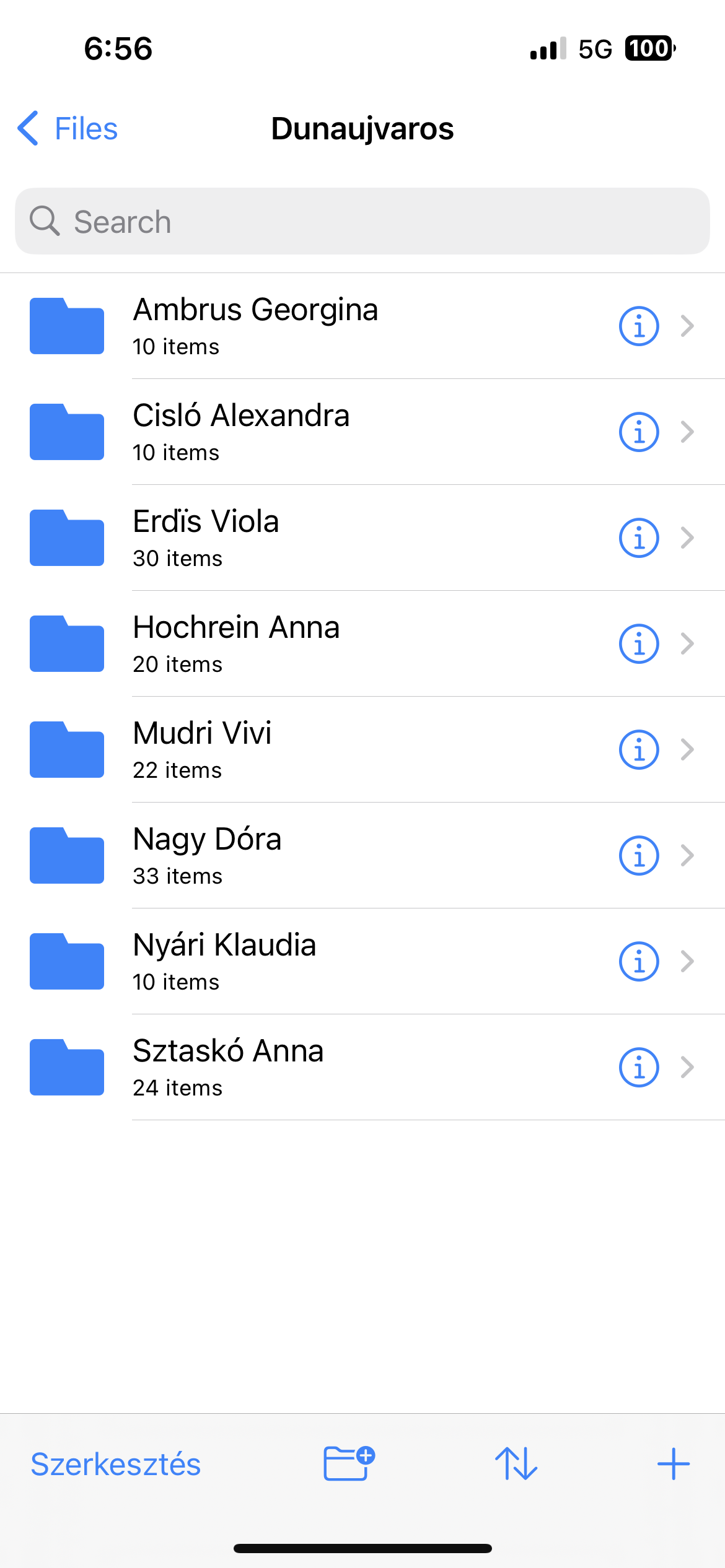Open the Erdīs Viola folder
This screenshot has width=725, height=1568.
(206, 538)
